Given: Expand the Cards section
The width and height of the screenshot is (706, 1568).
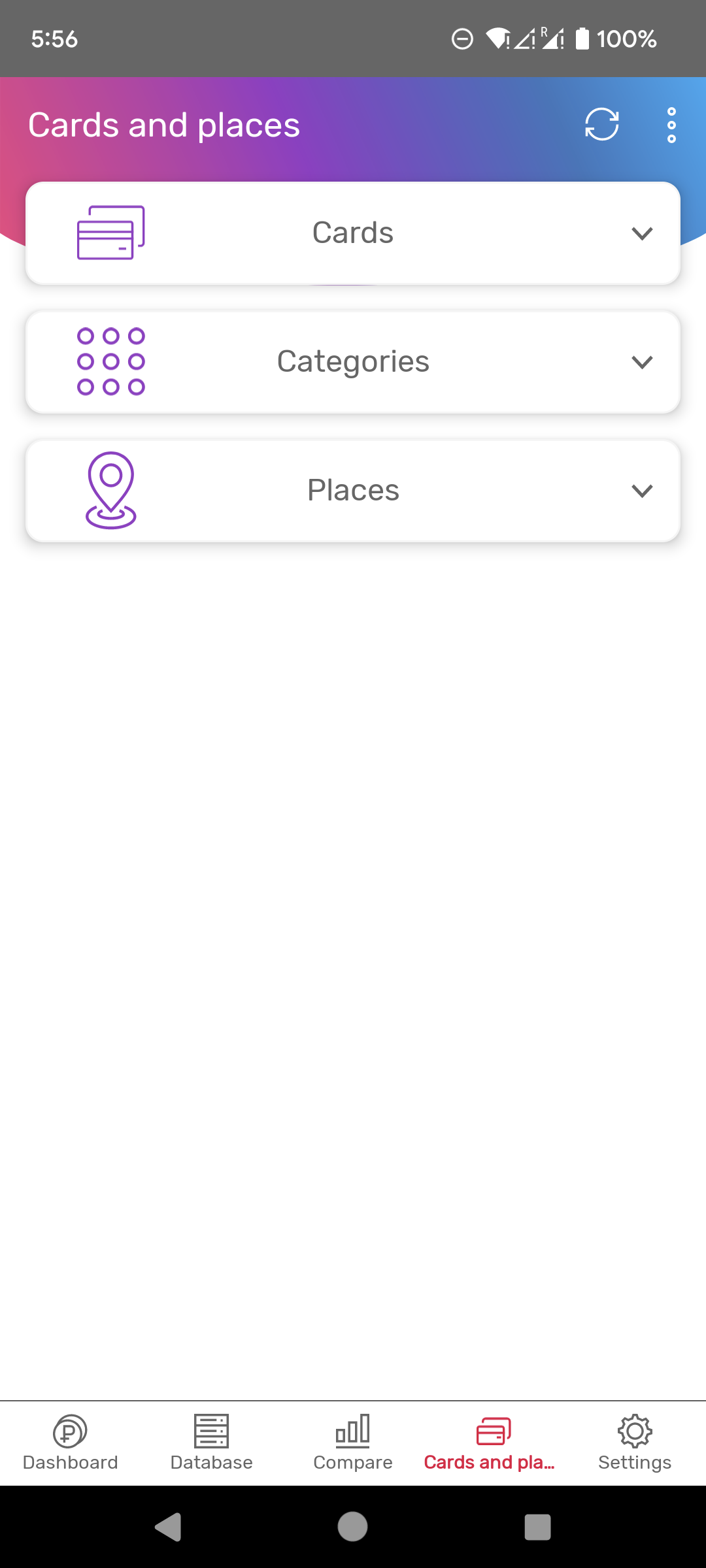Looking at the screenshot, I should click(353, 233).
